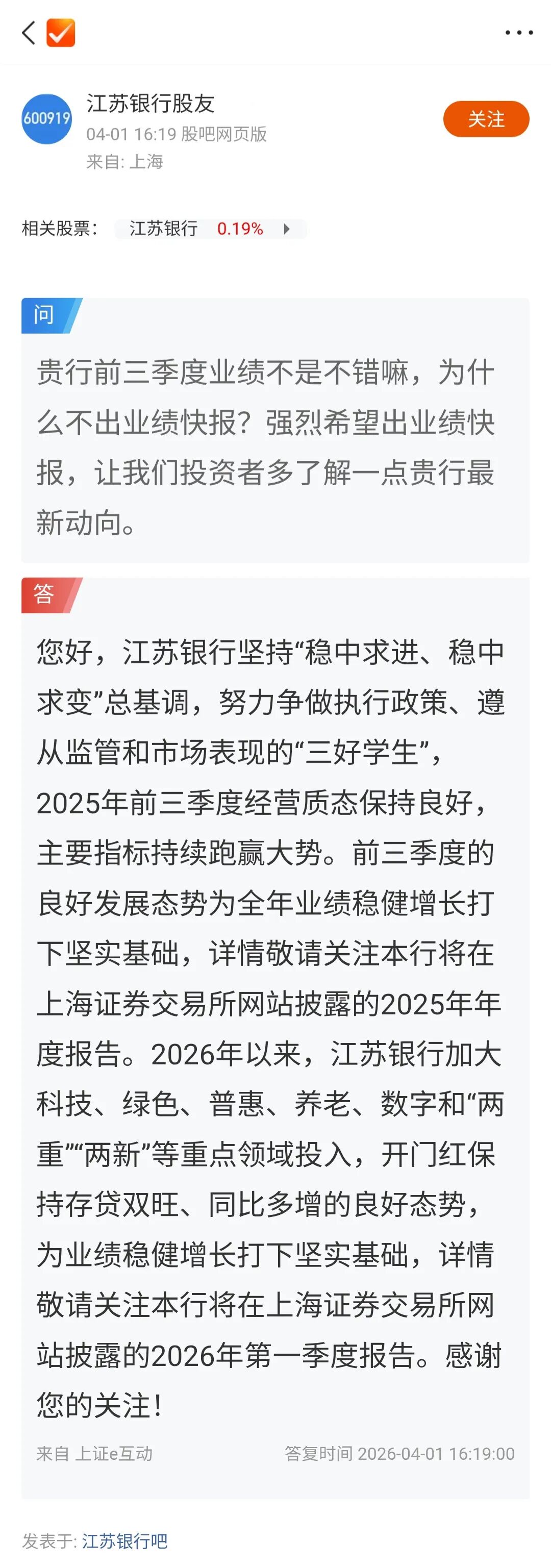Open the 江苏银行吧 forum link
The image size is (551, 1568).
125,1541
